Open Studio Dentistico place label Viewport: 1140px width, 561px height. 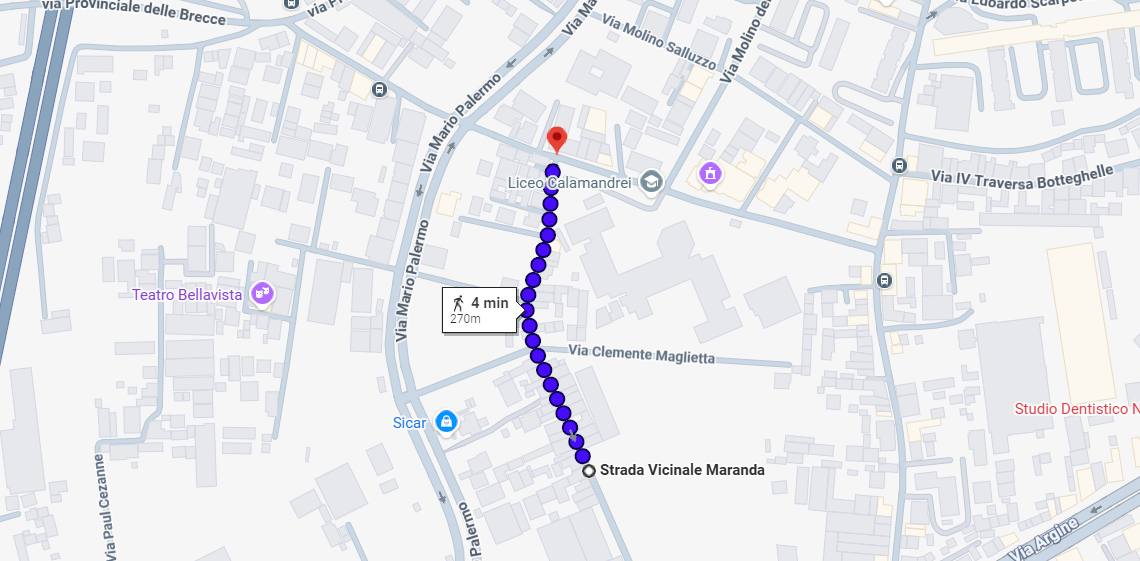1076,409
